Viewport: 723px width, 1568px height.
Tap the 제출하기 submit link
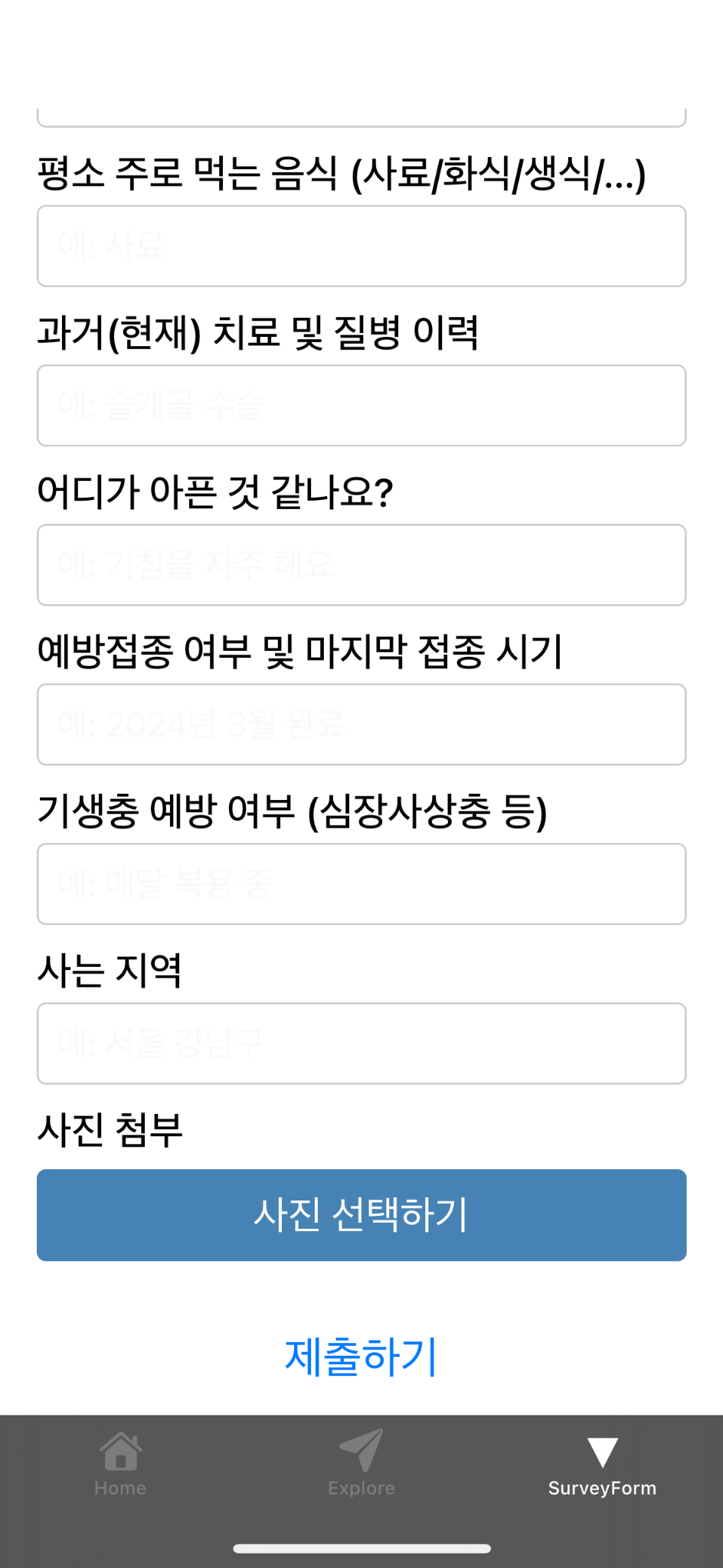pyautogui.click(x=361, y=1359)
